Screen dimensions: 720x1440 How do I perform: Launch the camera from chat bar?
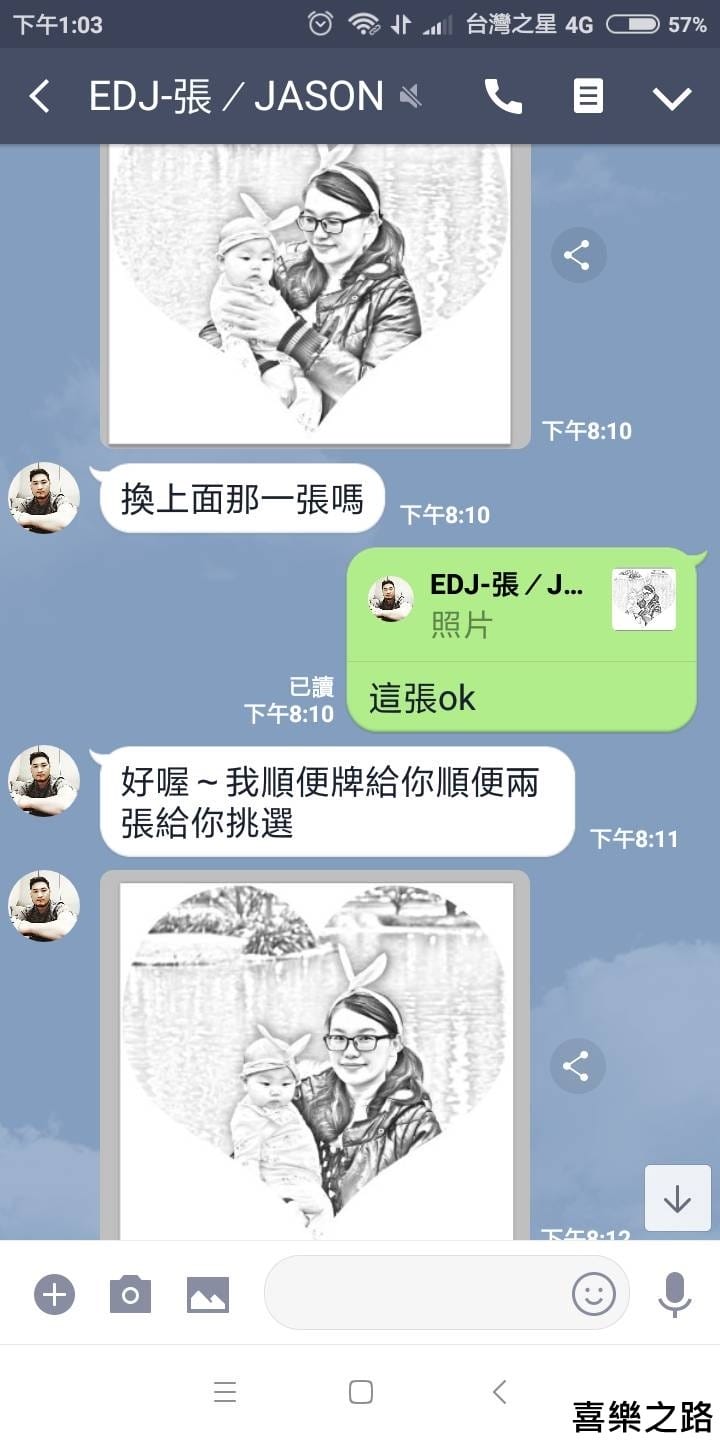coord(130,1294)
